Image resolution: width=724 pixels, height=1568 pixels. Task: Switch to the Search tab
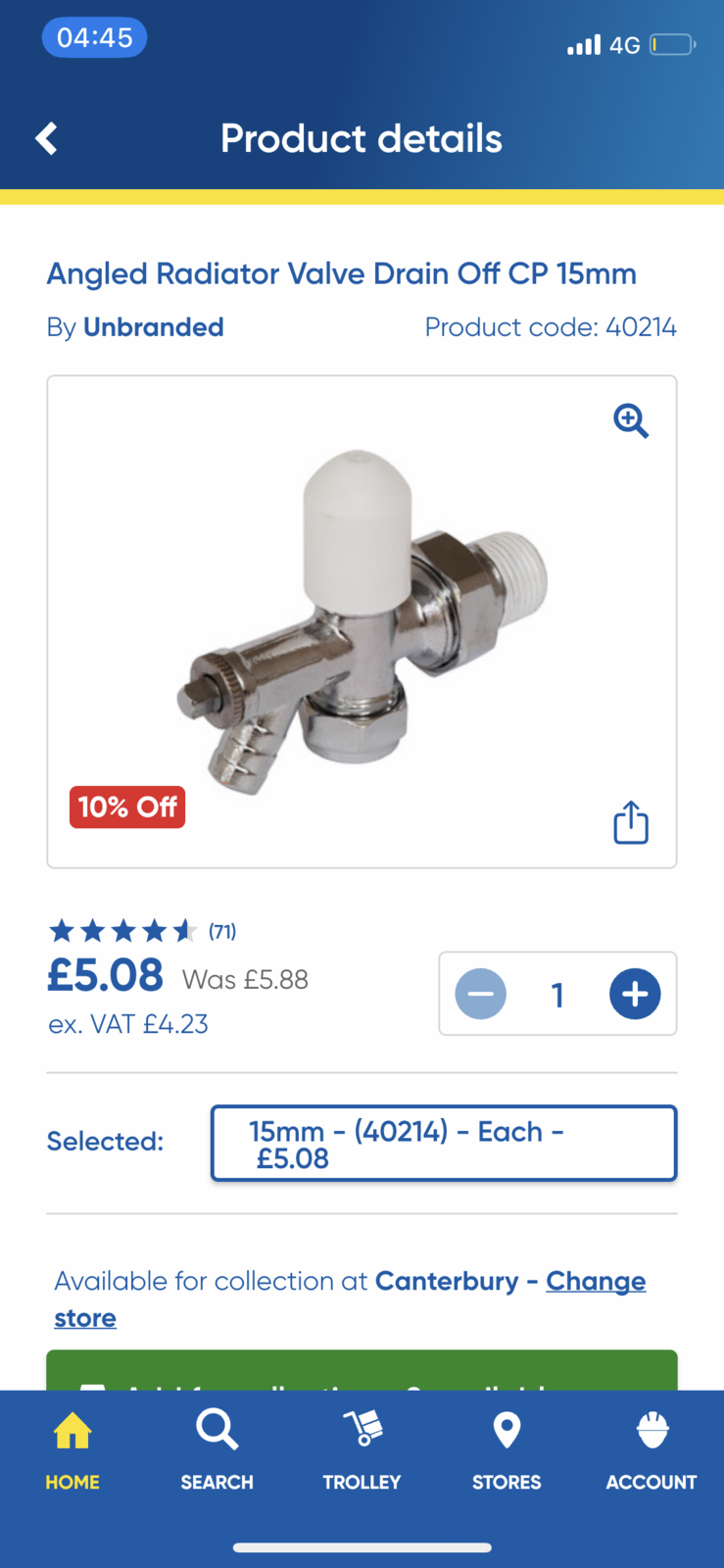217,1450
